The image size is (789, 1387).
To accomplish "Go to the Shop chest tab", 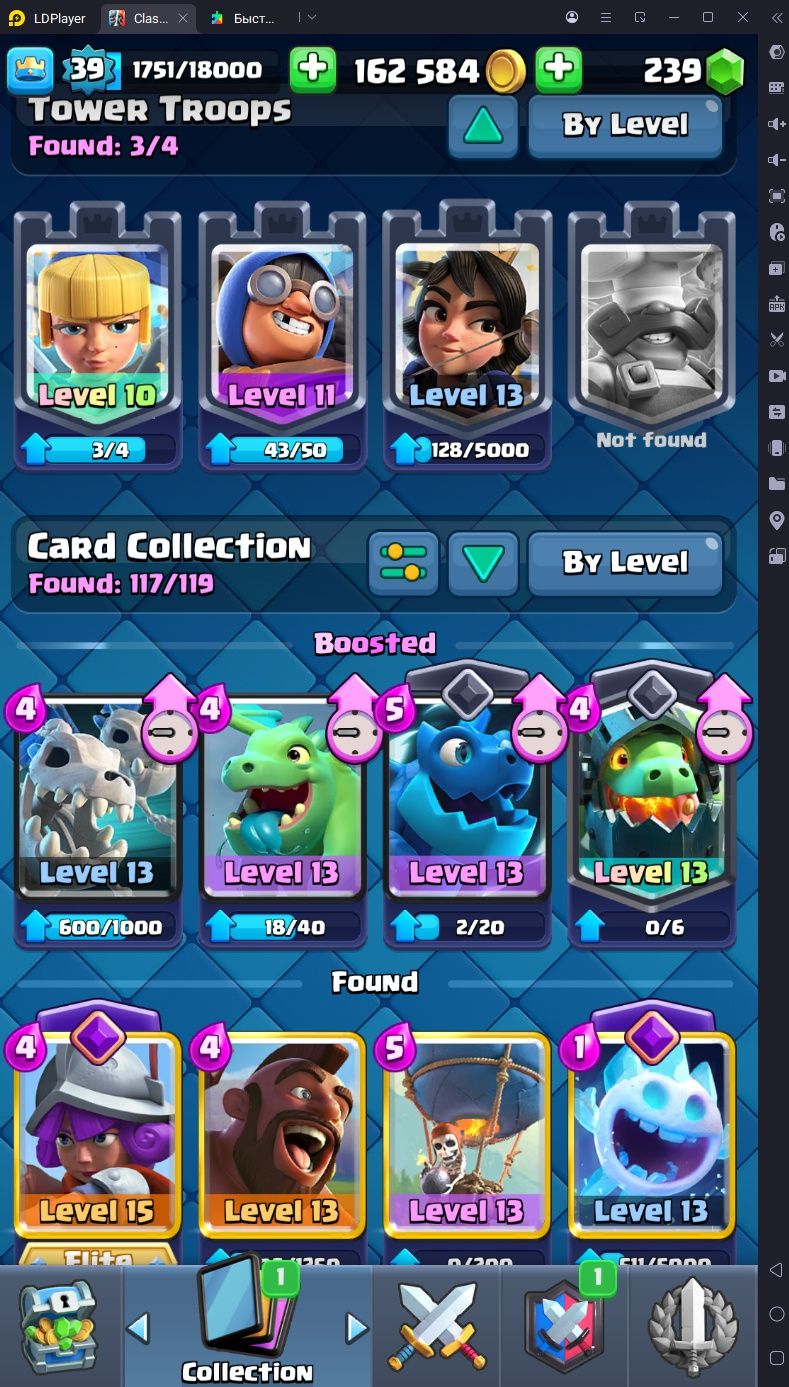I will coord(62,1327).
